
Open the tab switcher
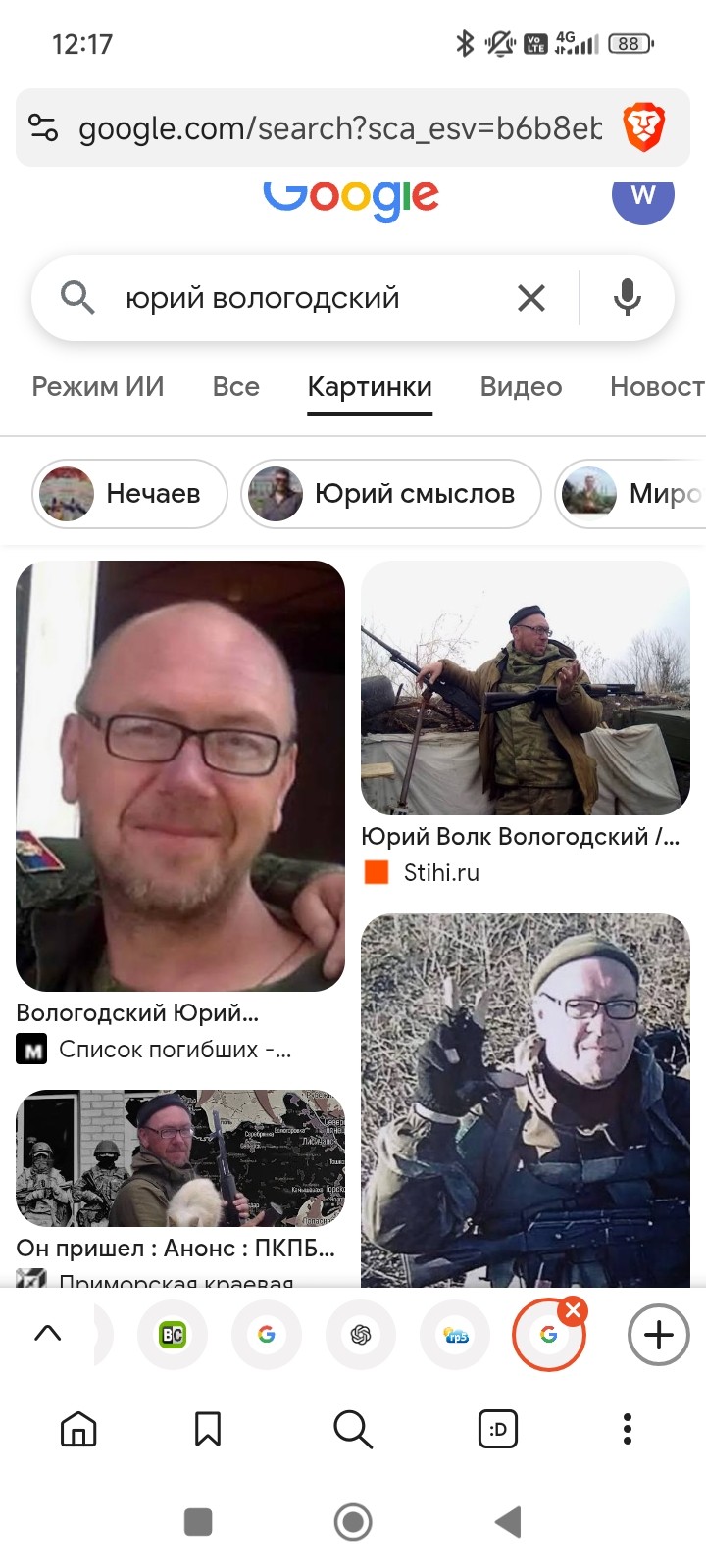pos(497,1430)
